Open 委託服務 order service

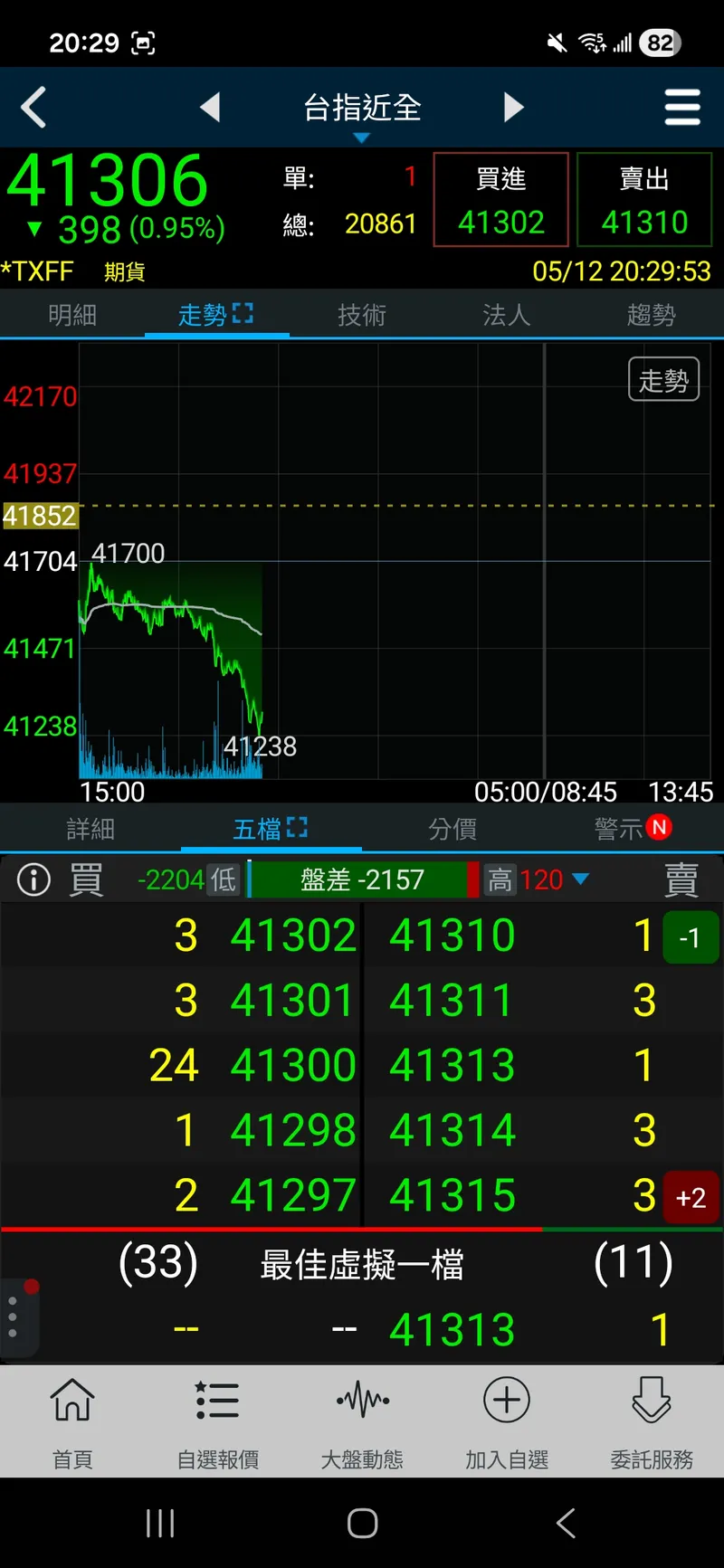[x=652, y=1421]
